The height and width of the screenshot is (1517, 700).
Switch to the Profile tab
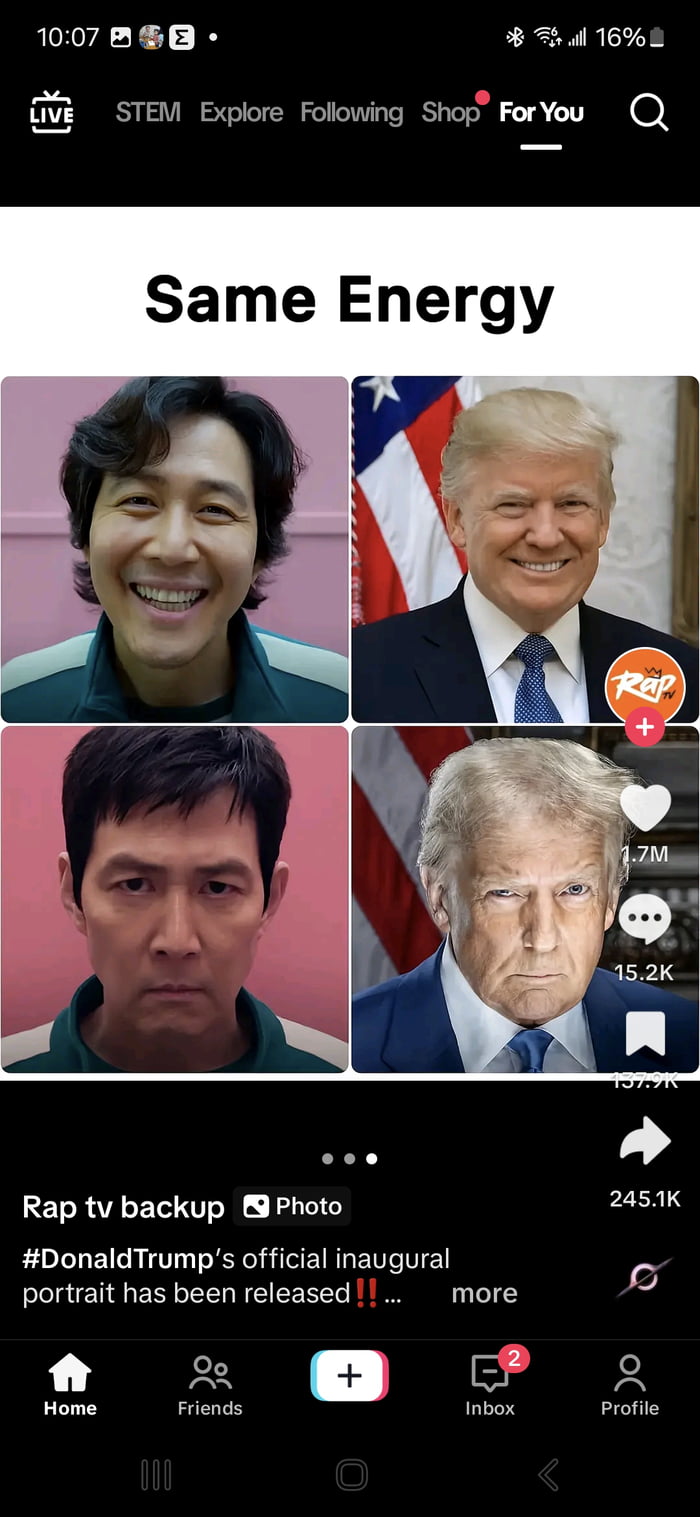[629, 1385]
